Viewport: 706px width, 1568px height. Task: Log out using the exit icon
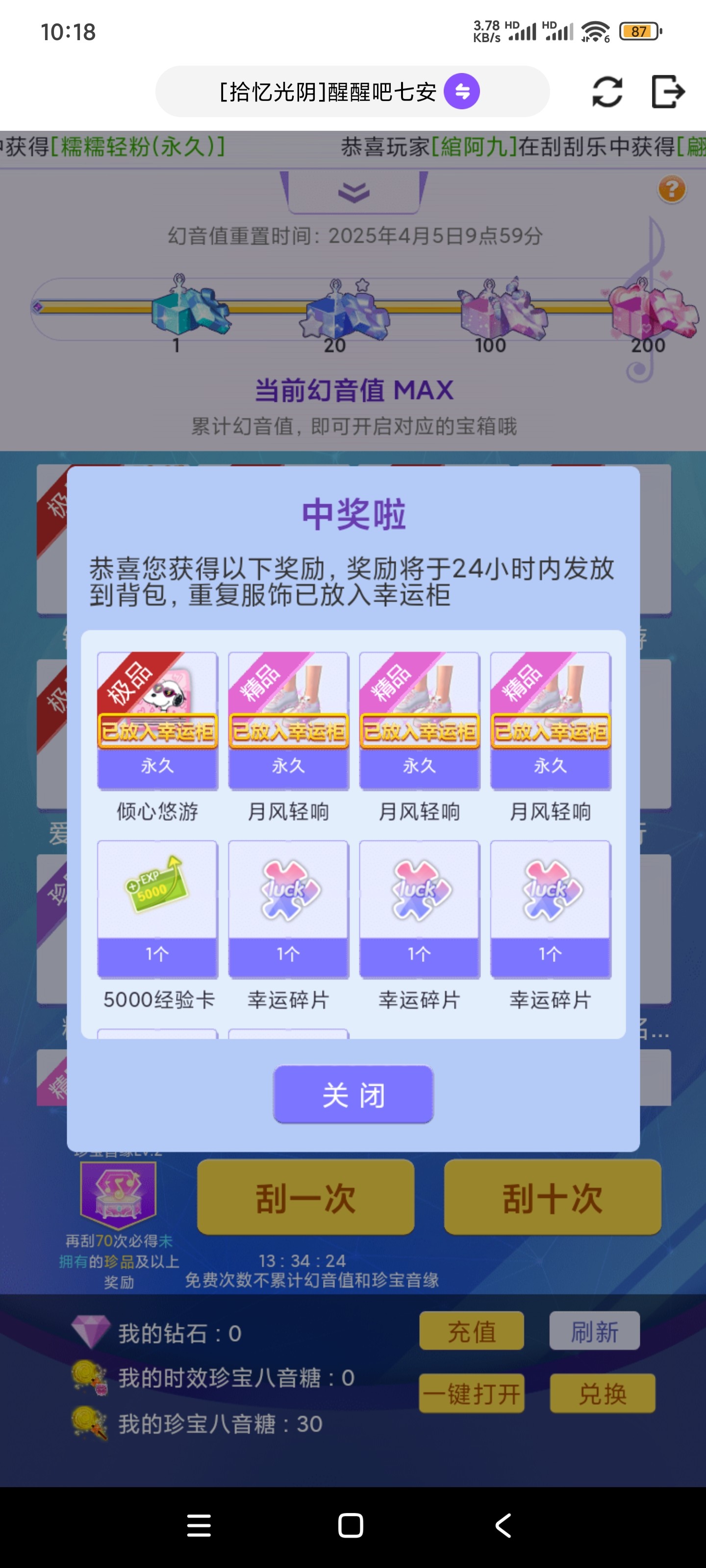pyautogui.click(x=668, y=92)
